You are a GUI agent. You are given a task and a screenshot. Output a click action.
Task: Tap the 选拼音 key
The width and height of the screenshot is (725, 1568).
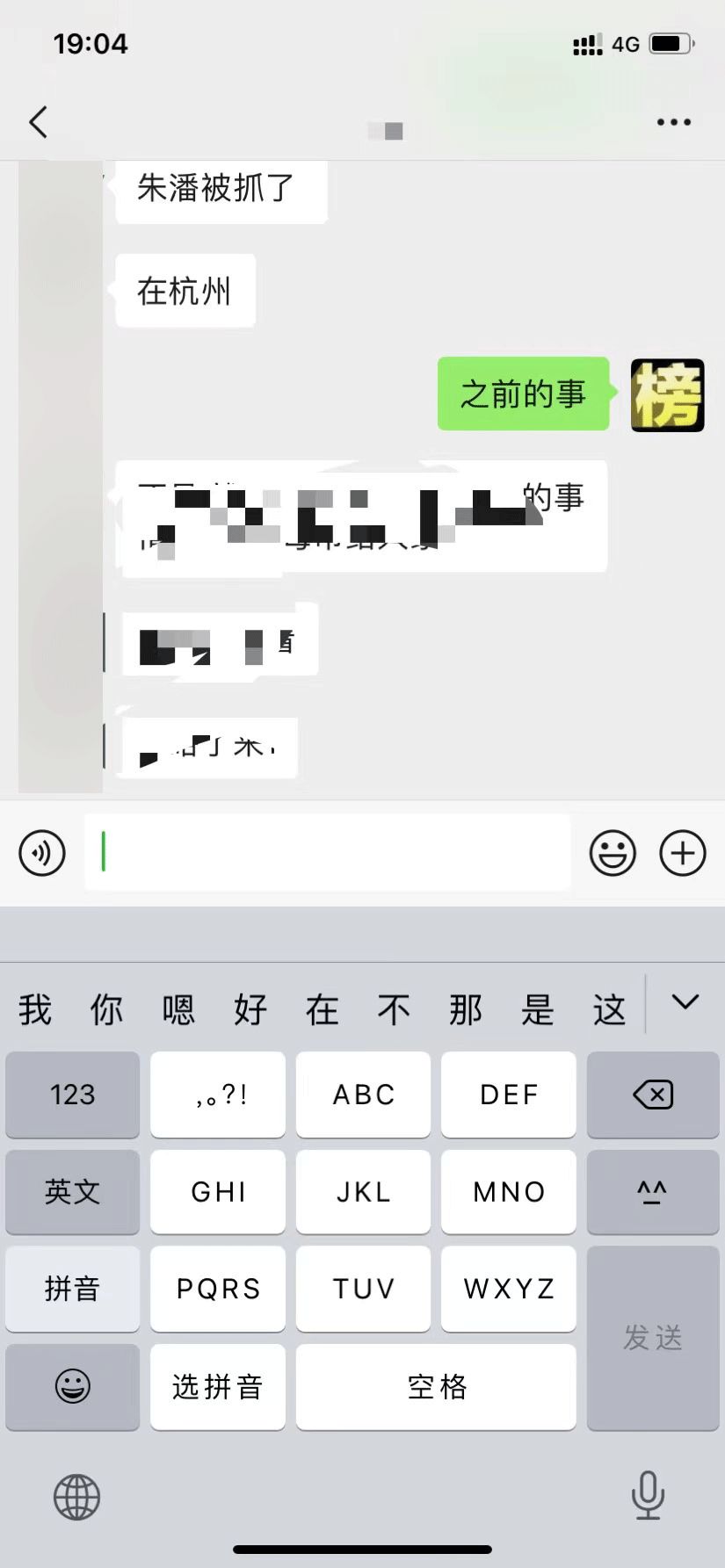217,1387
